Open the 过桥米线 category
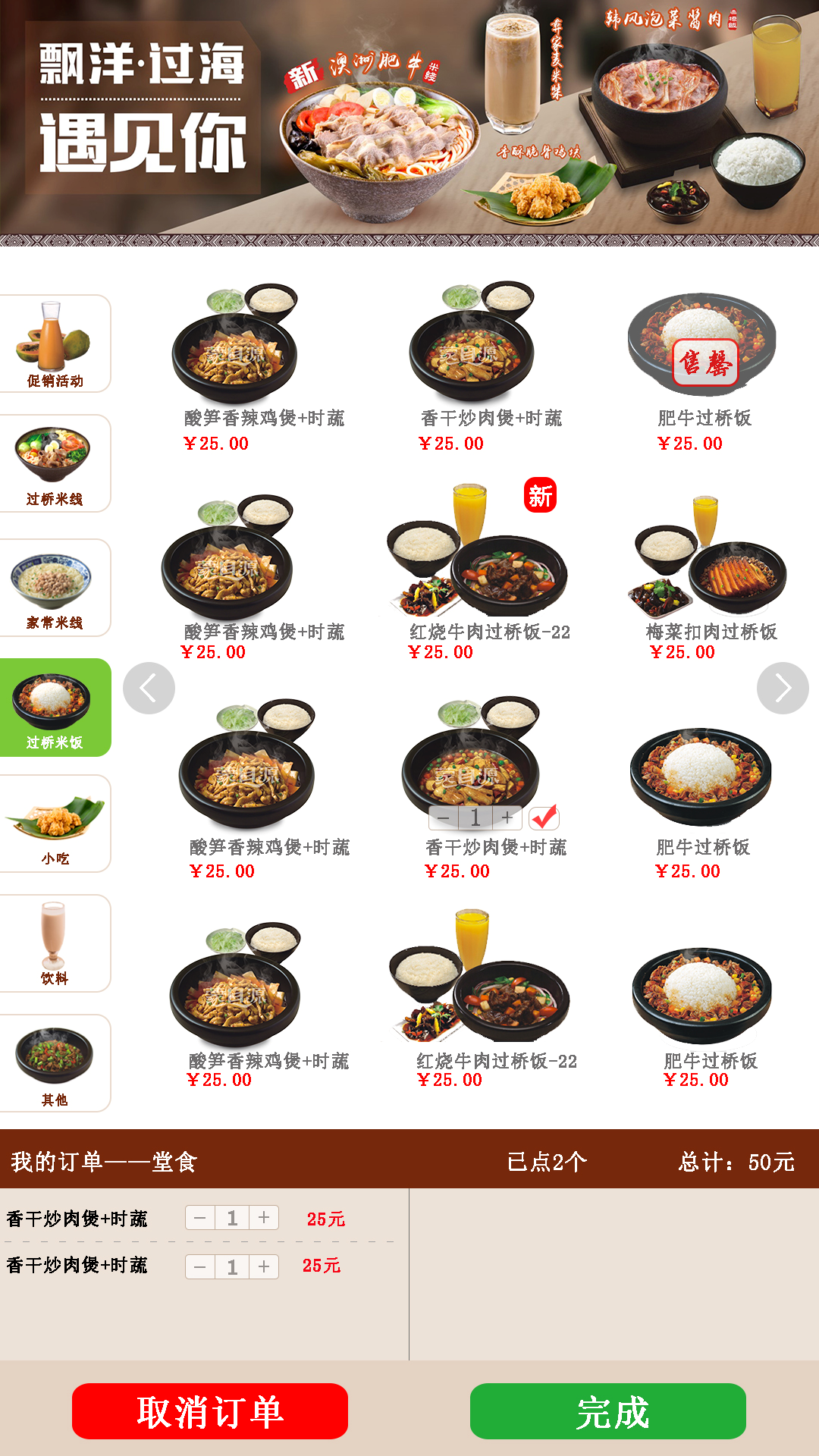819x1456 pixels. (x=55, y=464)
